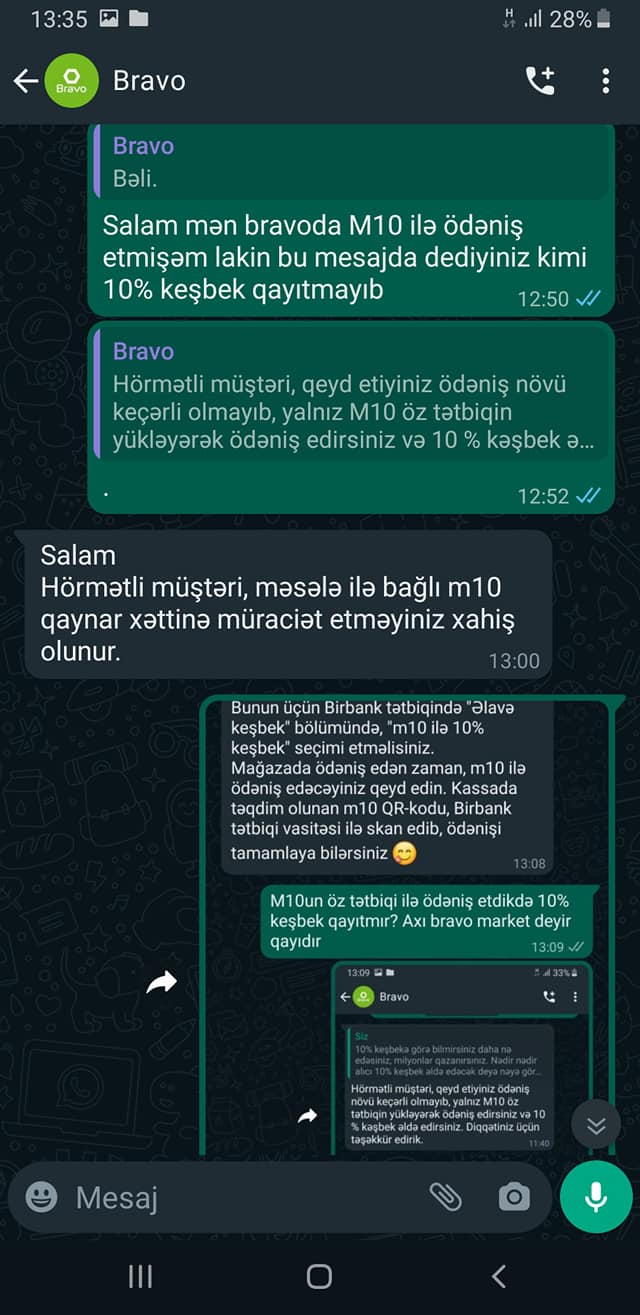Focus the Mesaj text field
The width and height of the screenshot is (640, 1315).
pos(245,1197)
